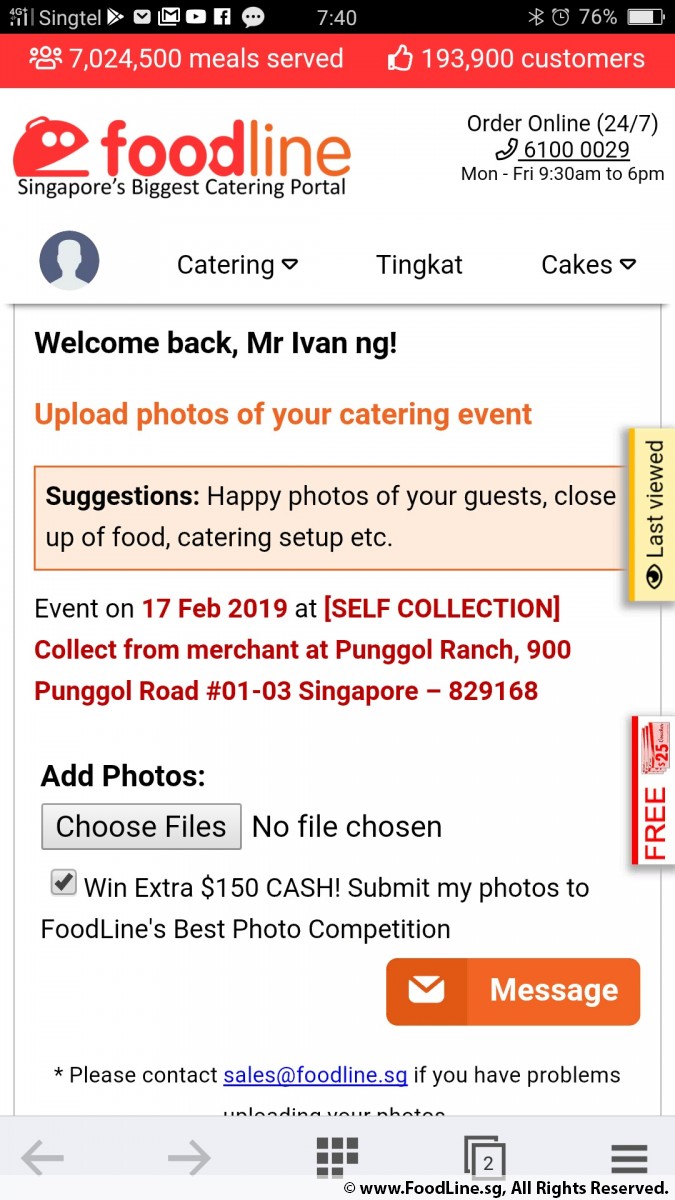Go back with the browser back arrow
The height and width of the screenshot is (1200, 675).
(x=42, y=1159)
